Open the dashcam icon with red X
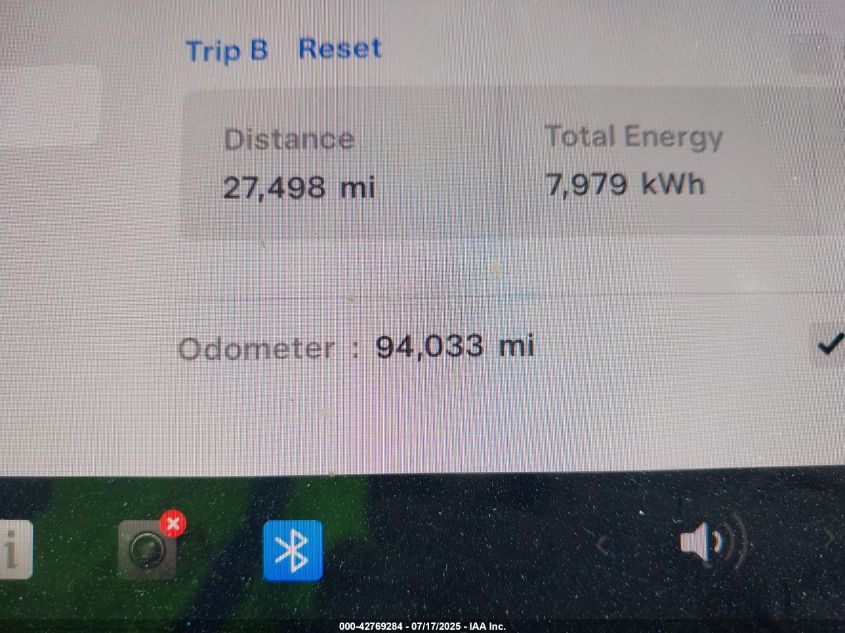The width and height of the screenshot is (845, 633). (x=148, y=549)
